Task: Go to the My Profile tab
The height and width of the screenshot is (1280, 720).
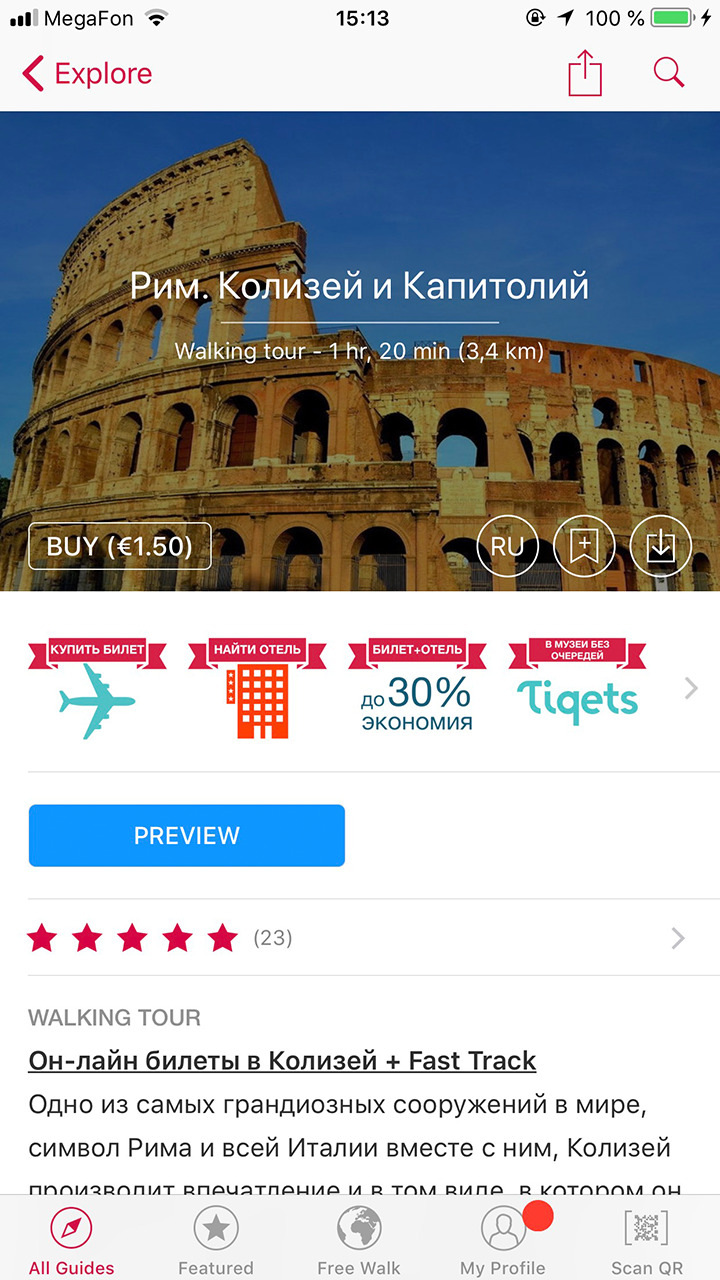Action: point(503,1240)
